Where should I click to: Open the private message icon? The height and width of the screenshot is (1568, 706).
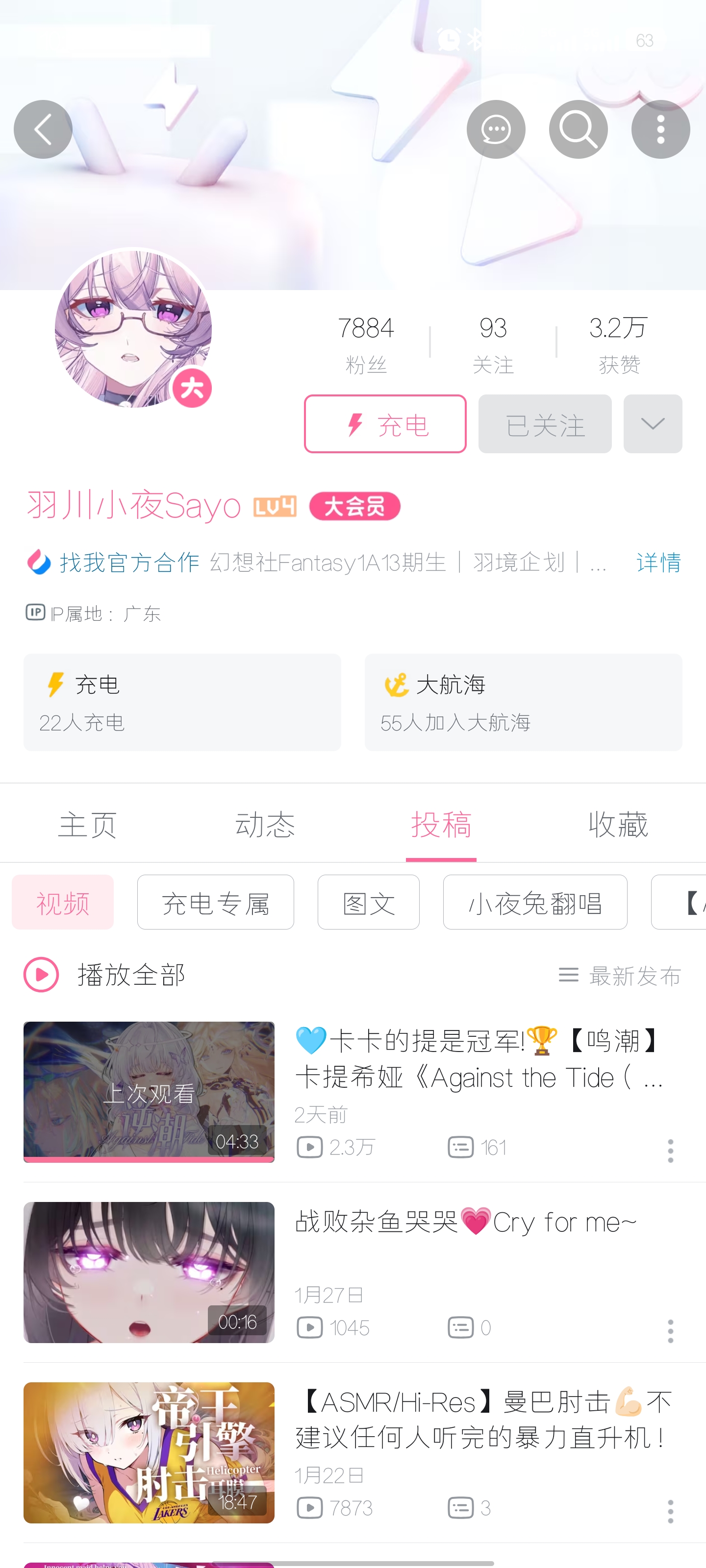(x=496, y=130)
